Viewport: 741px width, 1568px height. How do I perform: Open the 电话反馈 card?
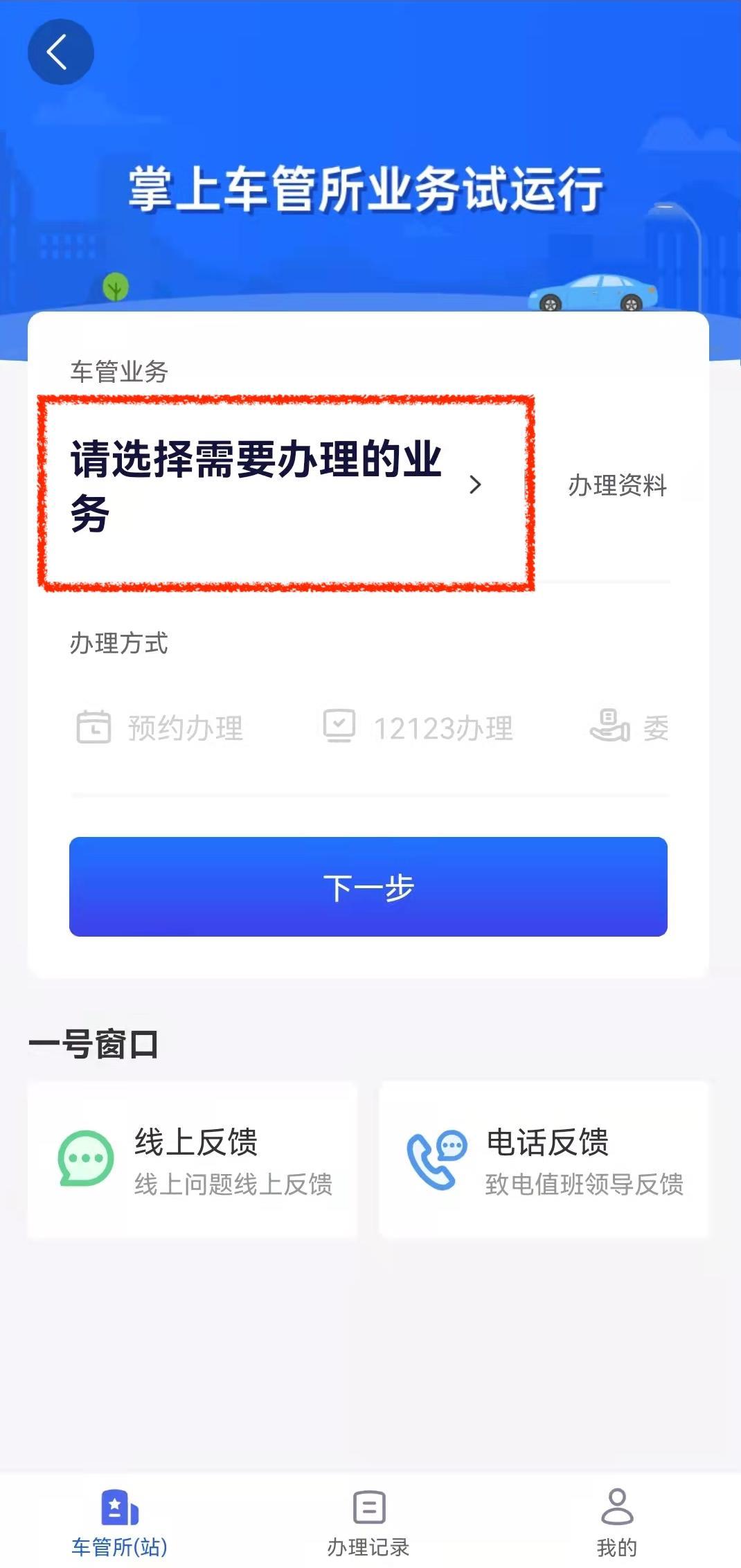click(544, 1160)
